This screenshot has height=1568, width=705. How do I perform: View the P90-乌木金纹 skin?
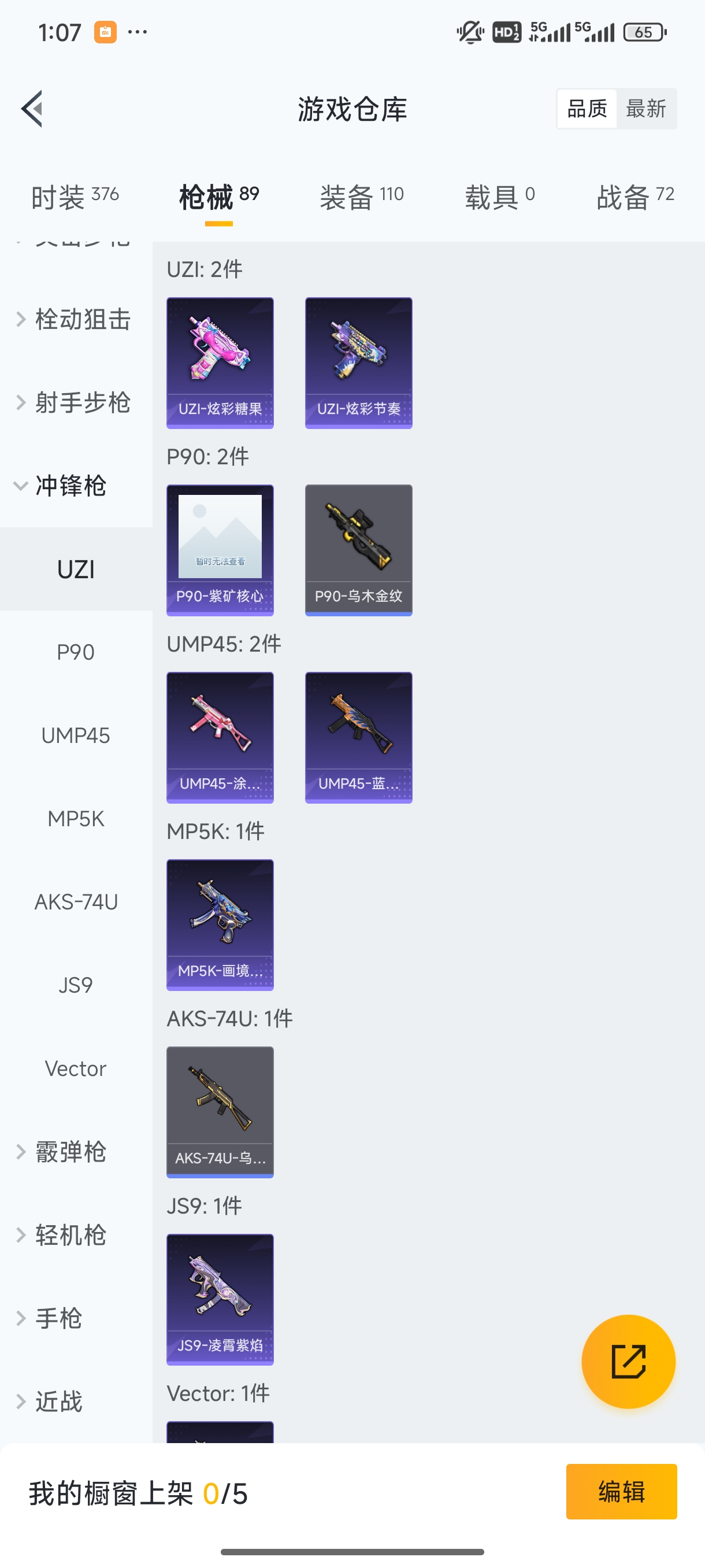click(358, 550)
